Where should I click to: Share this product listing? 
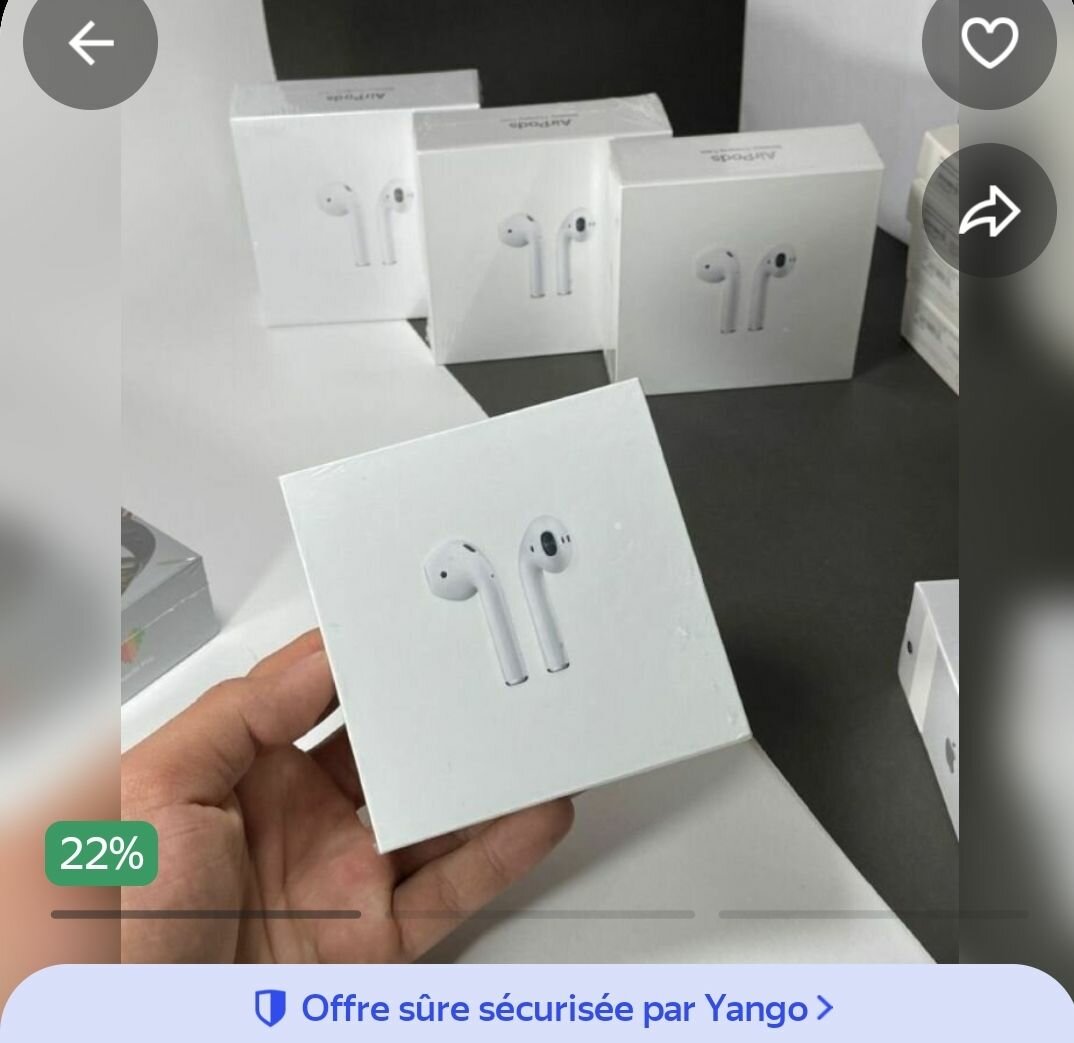[x=988, y=211]
